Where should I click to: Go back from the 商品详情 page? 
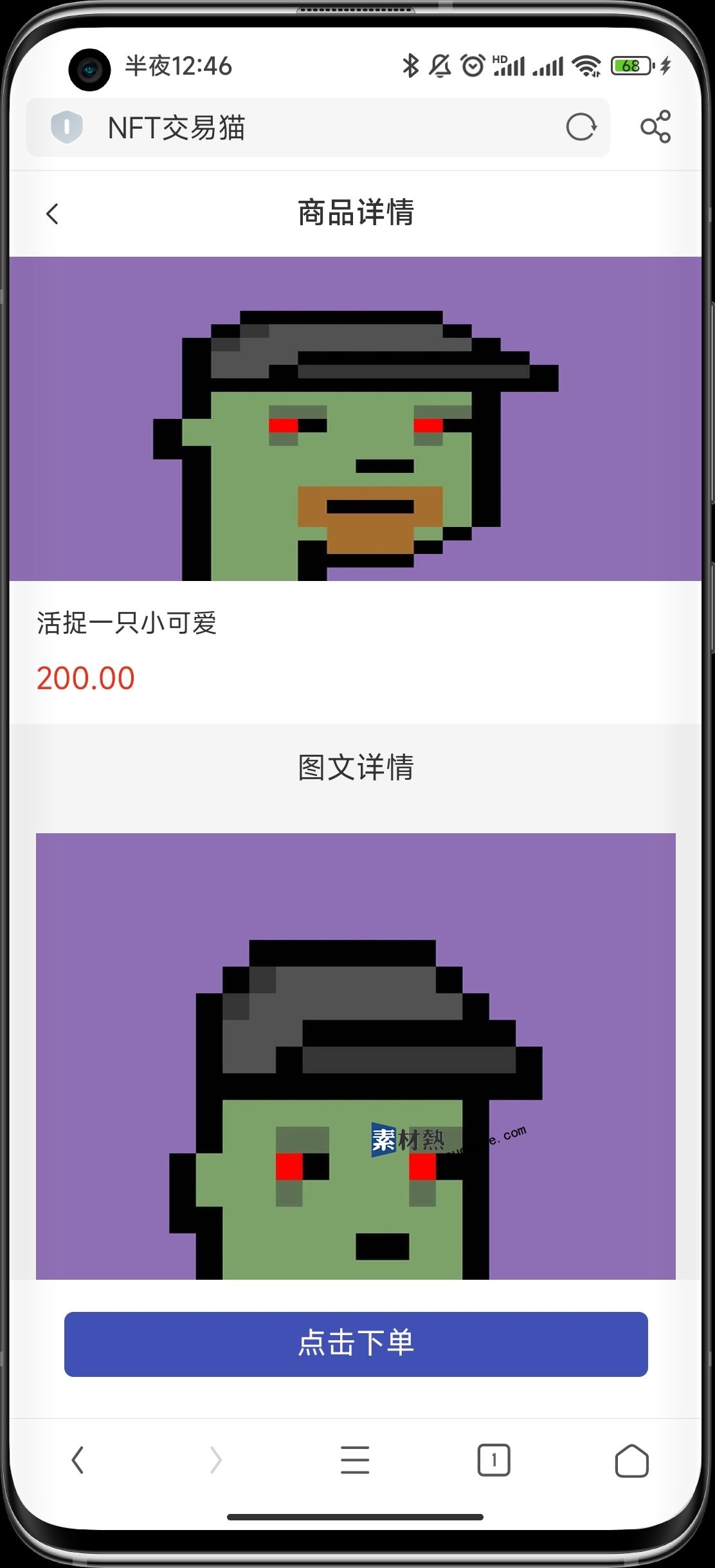click(53, 214)
